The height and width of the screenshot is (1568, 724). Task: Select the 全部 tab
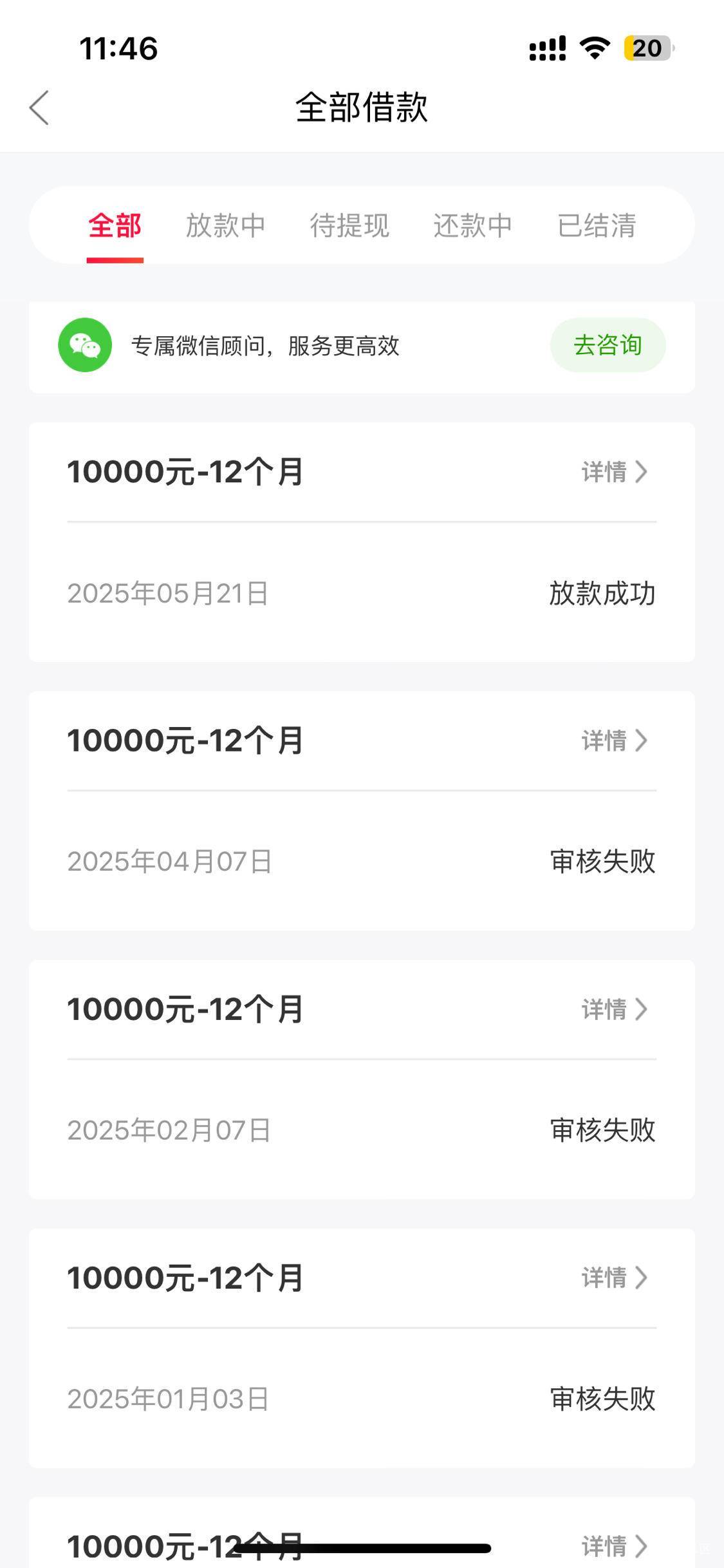(x=115, y=225)
